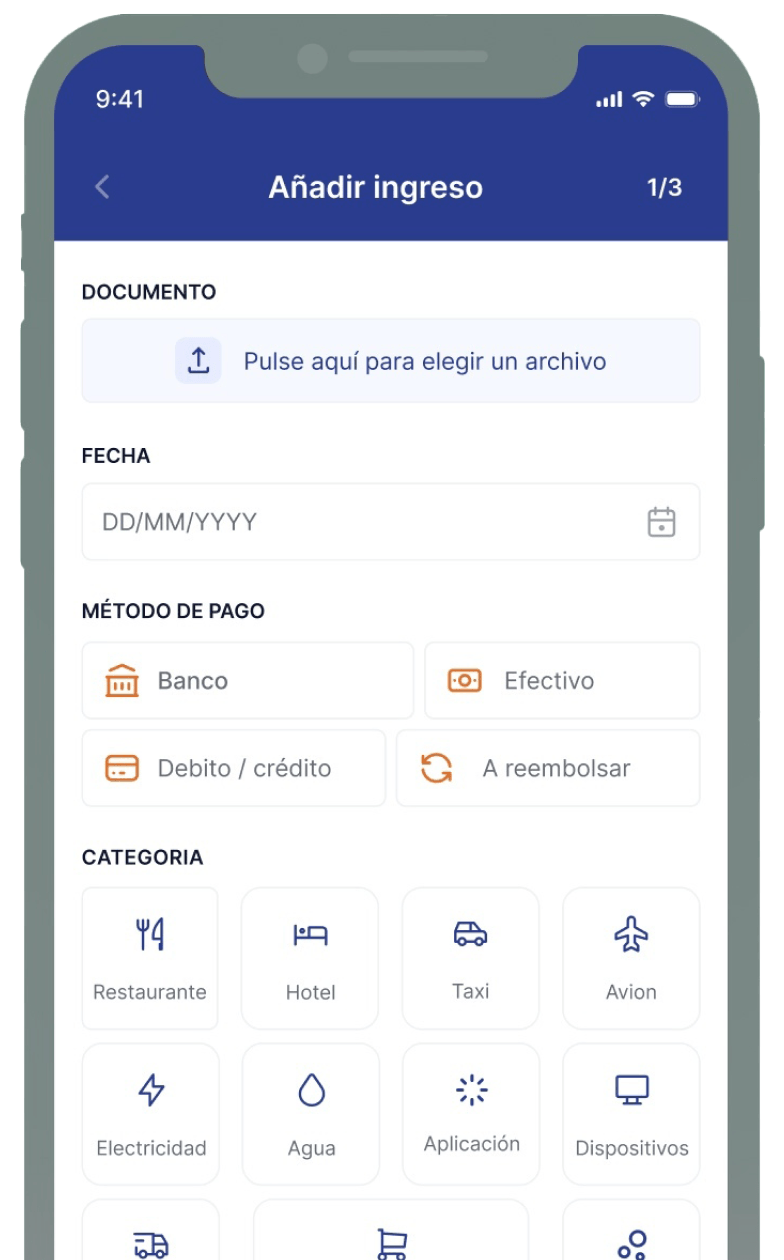Choose the Agua category
Image resolution: width=784 pixels, height=1260 pixels.
coord(311,1114)
